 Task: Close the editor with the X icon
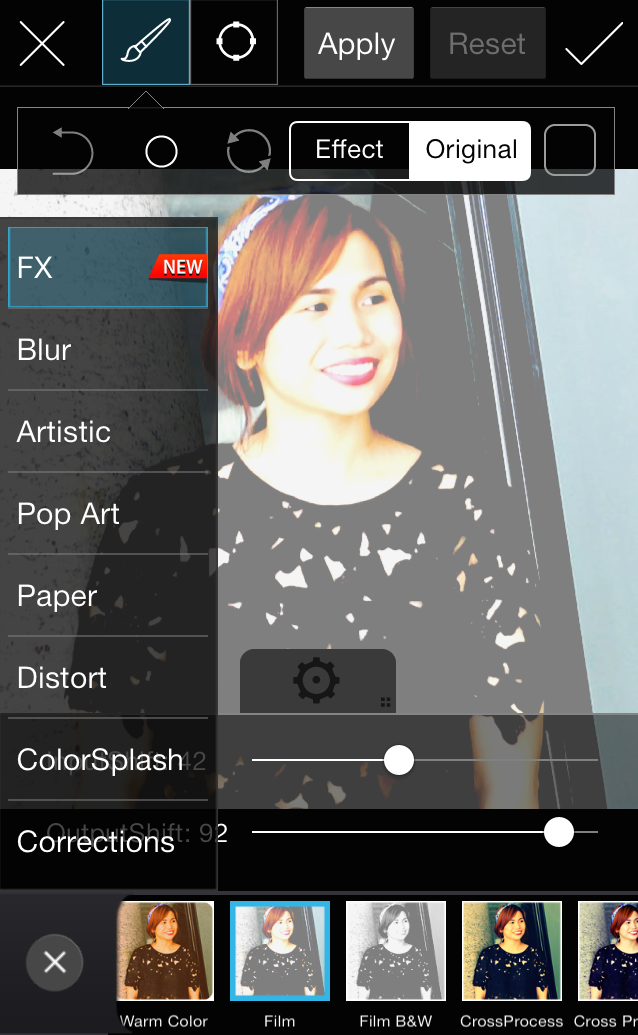click(42, 44)
